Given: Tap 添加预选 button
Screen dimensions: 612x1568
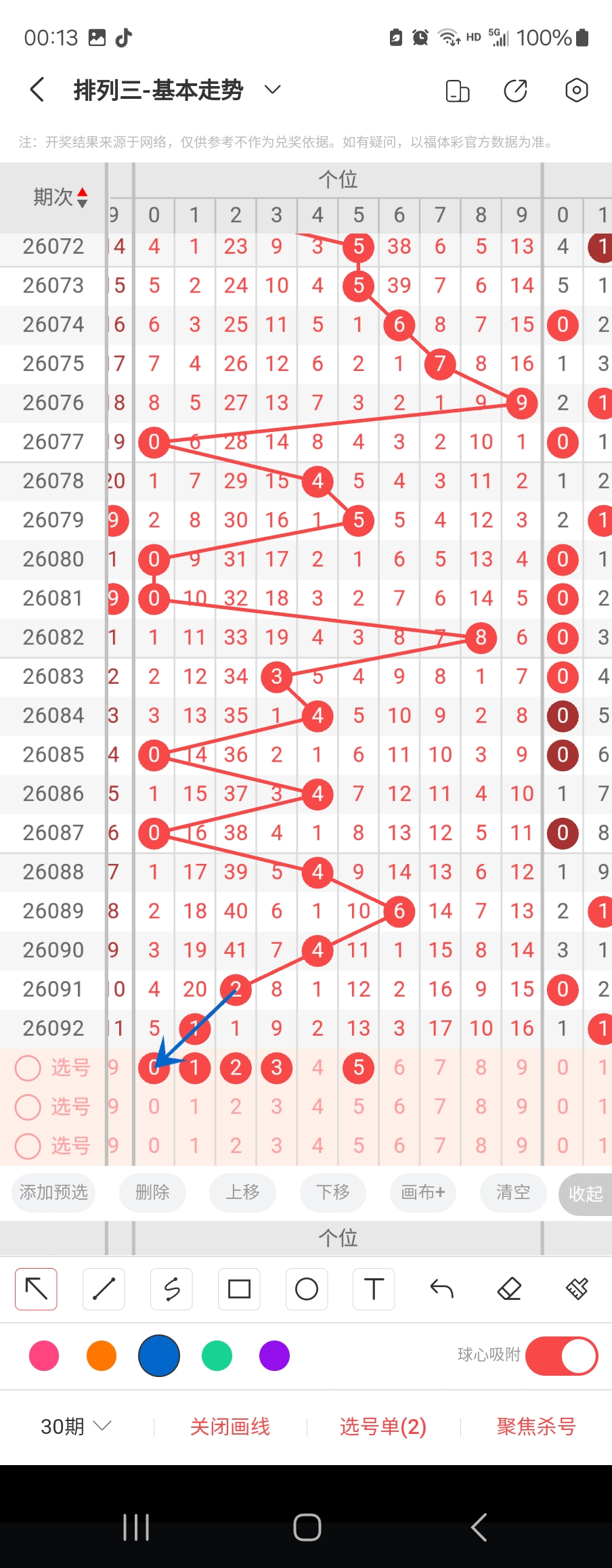Looking at the screenshot, I should 53,1192.
